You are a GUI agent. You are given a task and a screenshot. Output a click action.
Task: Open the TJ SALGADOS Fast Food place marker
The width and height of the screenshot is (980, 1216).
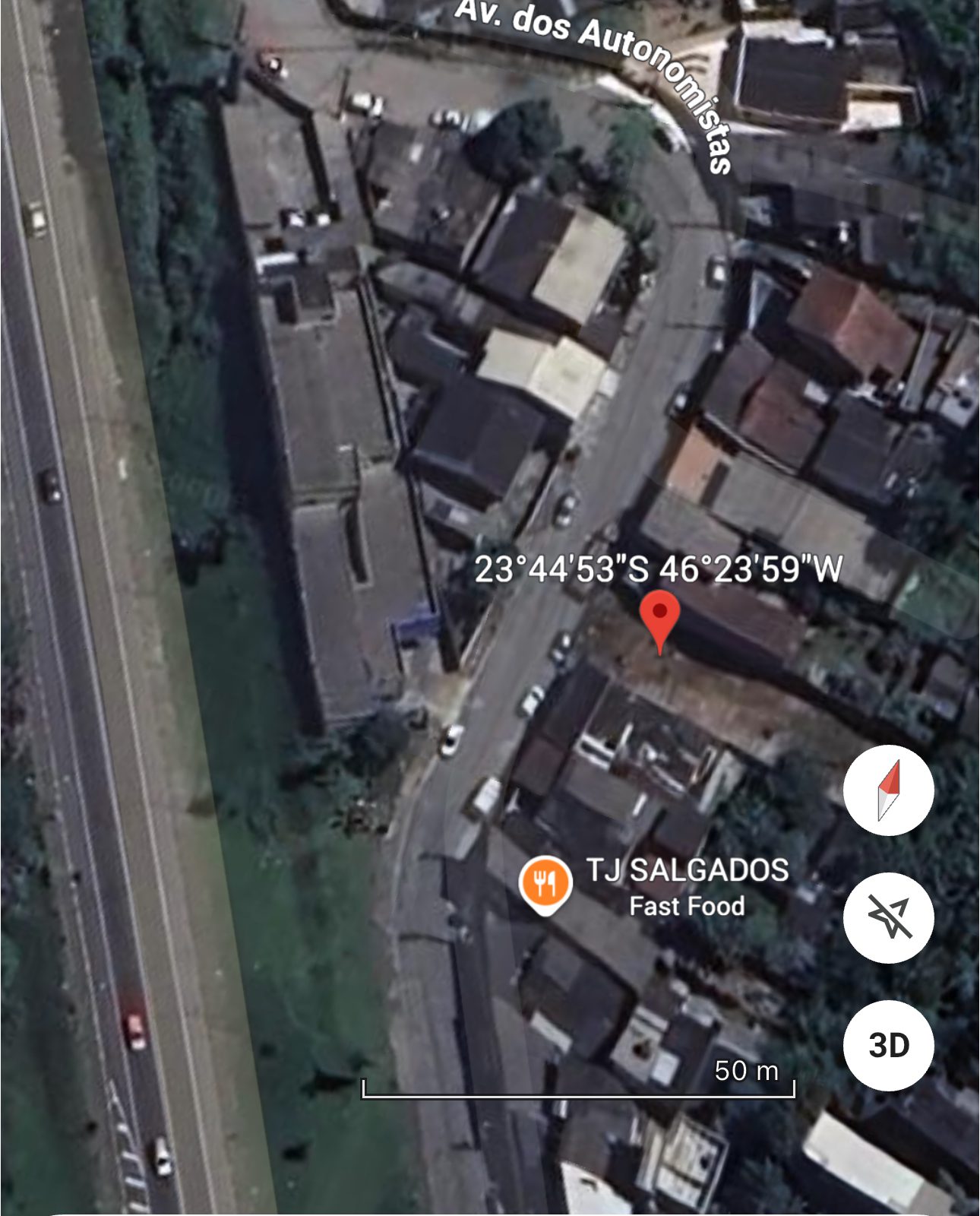545,885
